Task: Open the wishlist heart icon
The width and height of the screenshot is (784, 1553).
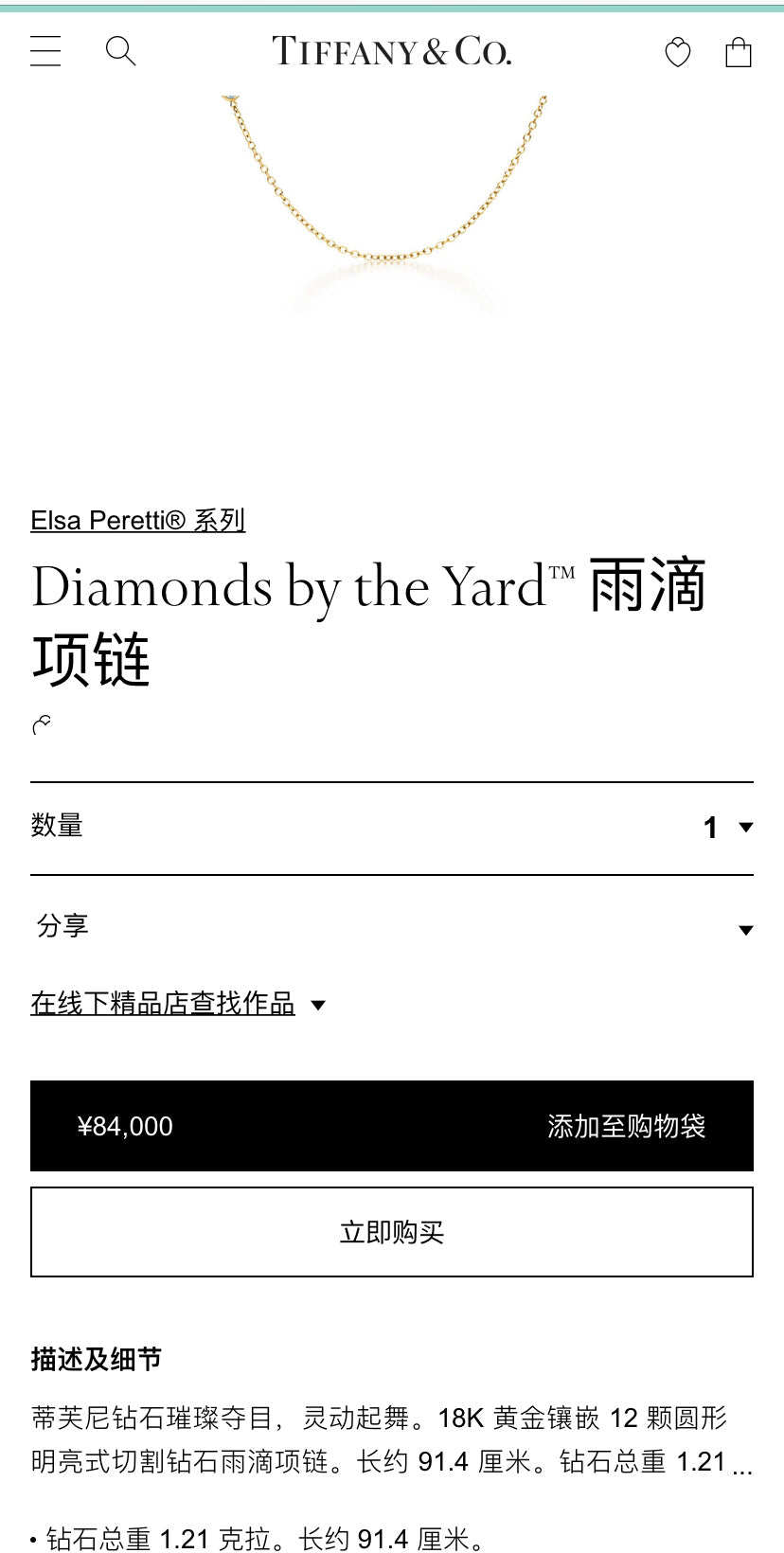Action: (x=678, y=52)
